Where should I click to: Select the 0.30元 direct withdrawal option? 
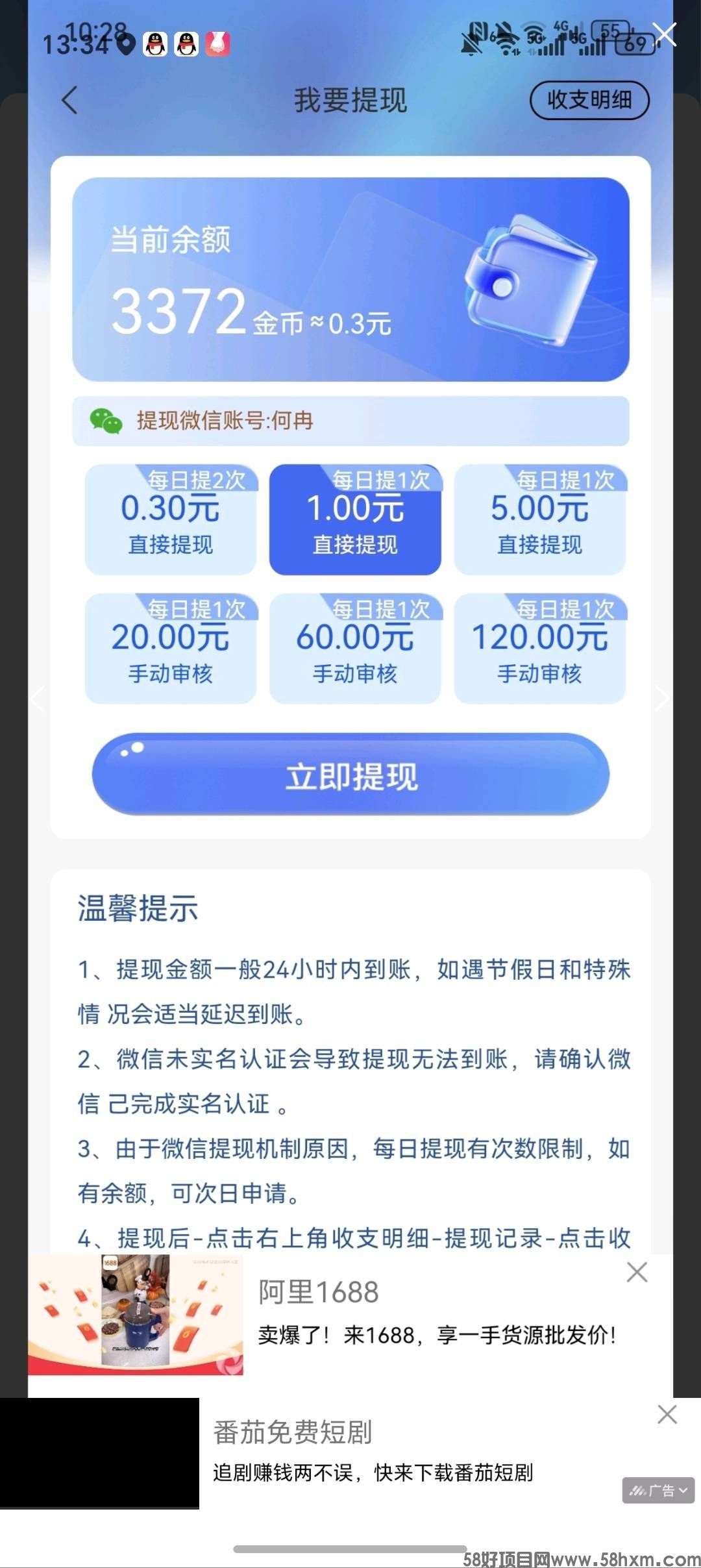coord(171,519)
